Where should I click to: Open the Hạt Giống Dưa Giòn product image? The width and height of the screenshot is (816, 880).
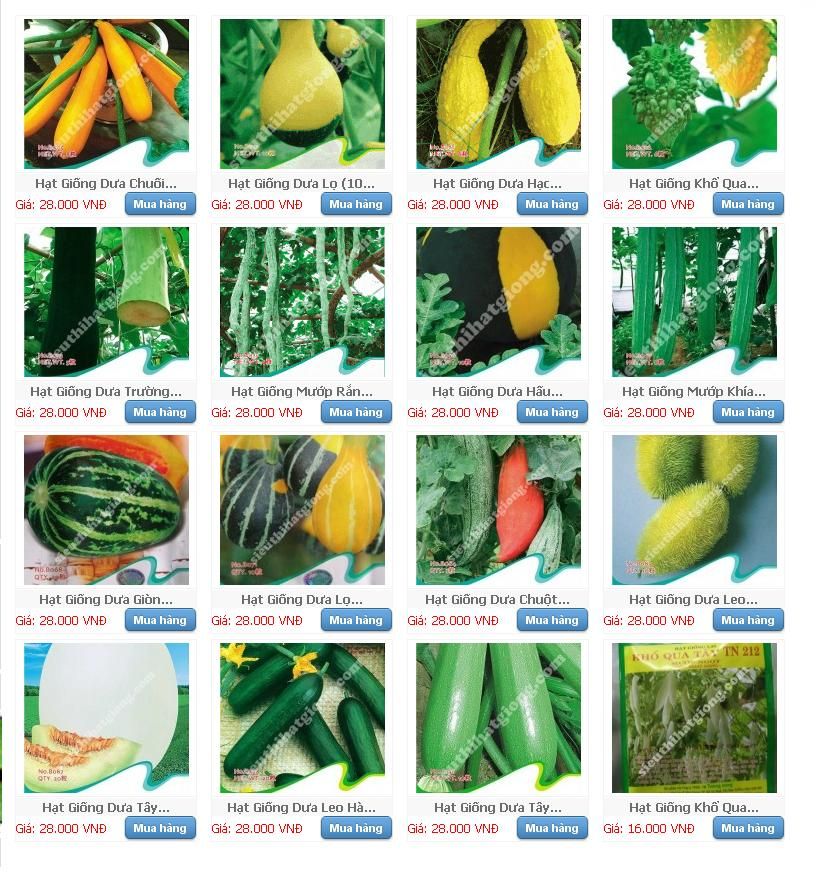[106, 509]
